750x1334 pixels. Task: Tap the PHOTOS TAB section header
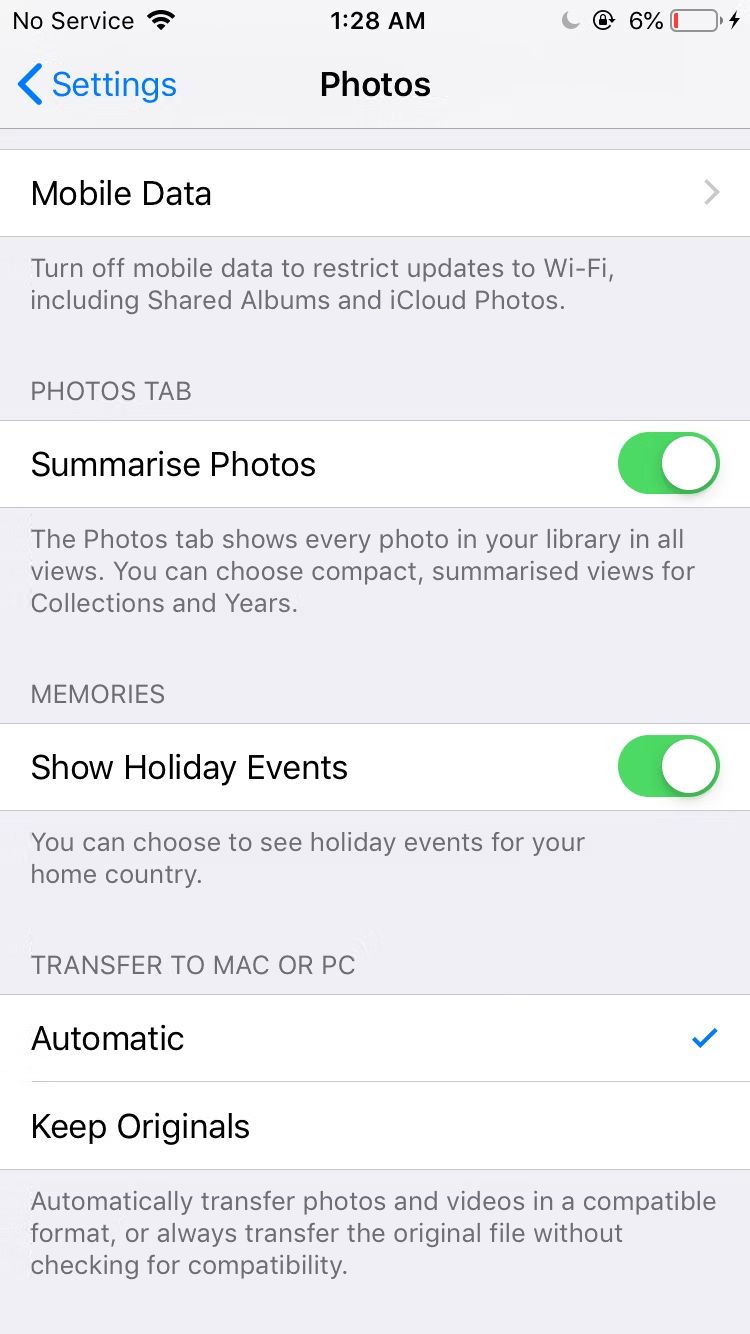pos(110,391)
